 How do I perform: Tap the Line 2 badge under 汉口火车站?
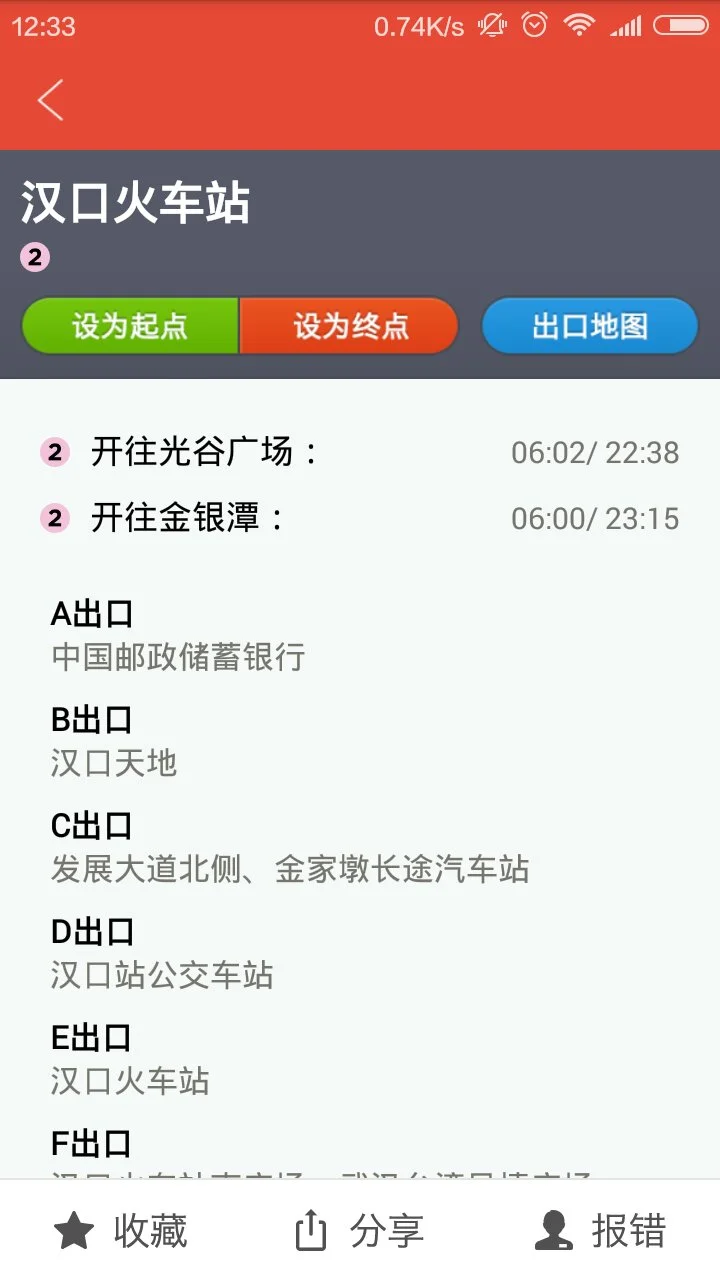click(34, 257)
